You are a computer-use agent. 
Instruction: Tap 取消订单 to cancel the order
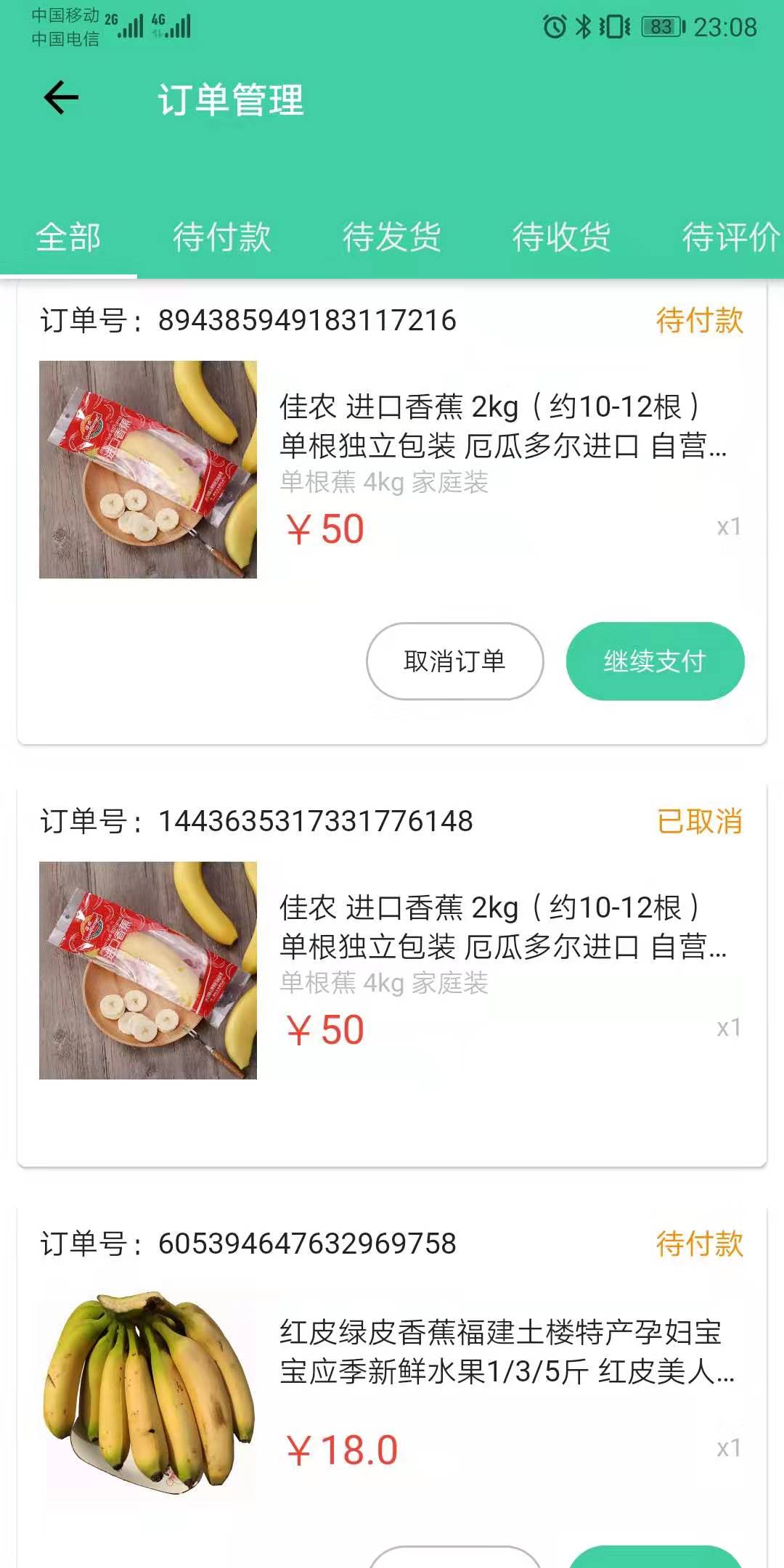pos(454,661)
